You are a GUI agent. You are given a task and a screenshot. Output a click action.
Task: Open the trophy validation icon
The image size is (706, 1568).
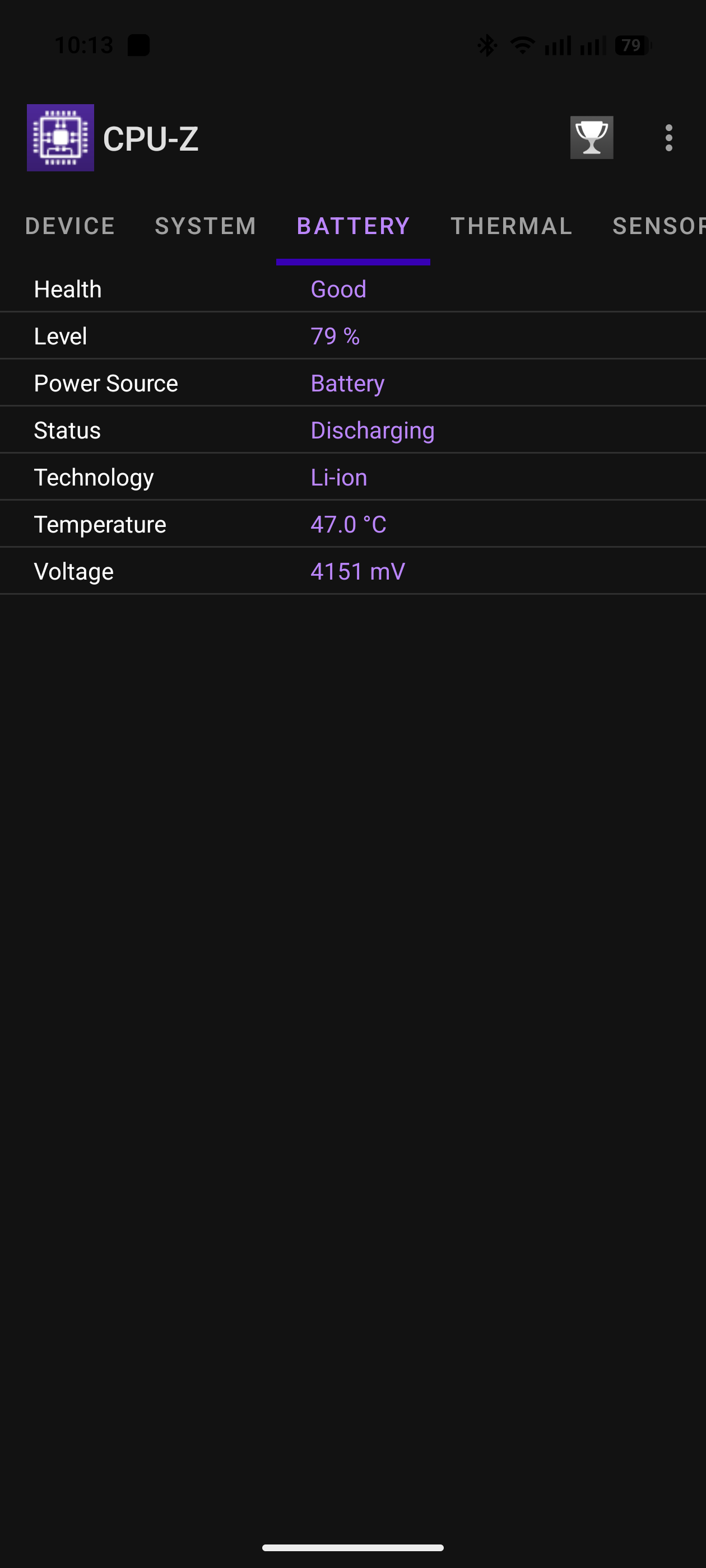click(591, 138)
